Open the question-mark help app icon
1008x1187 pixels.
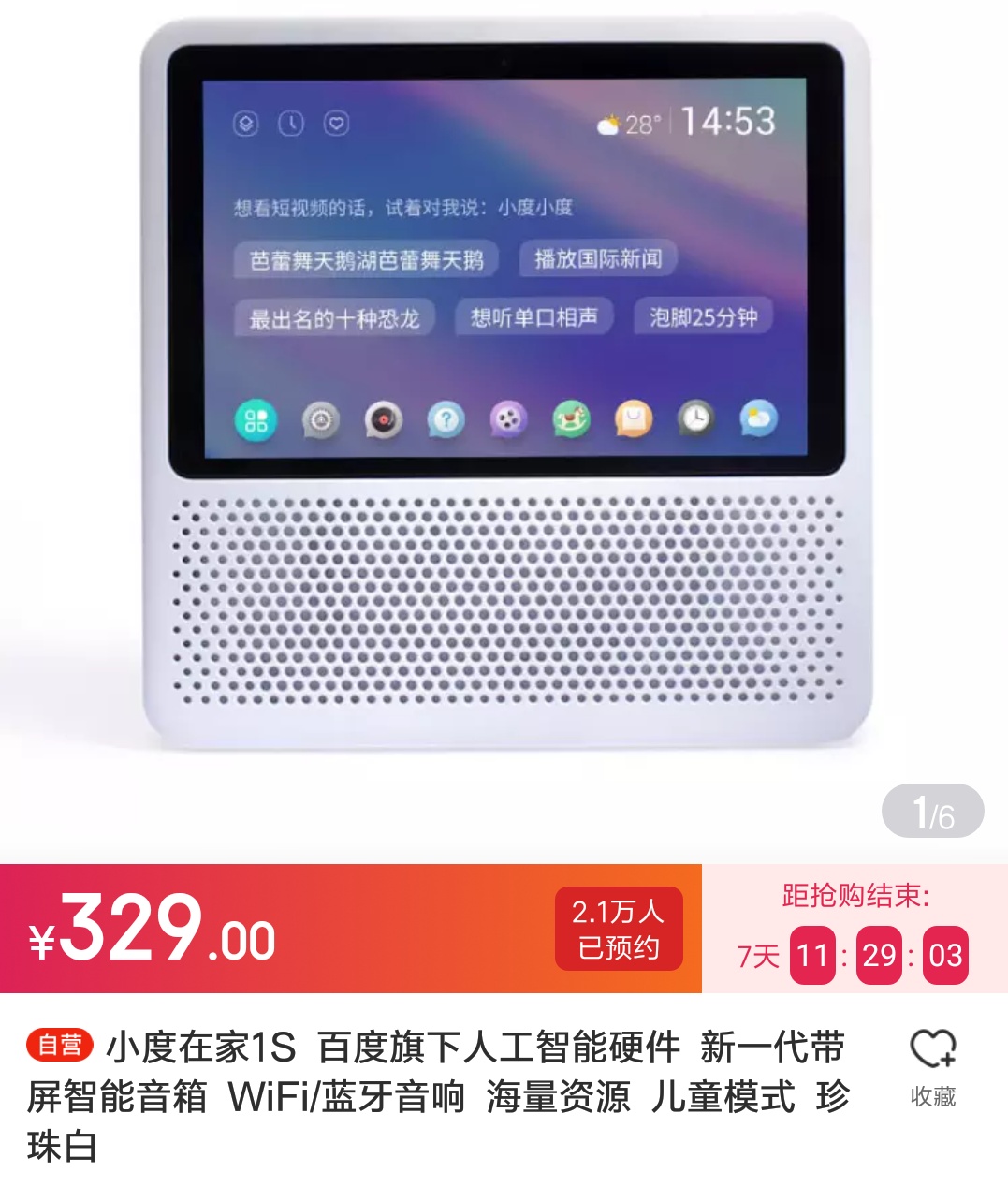click(x=446, y=421)
